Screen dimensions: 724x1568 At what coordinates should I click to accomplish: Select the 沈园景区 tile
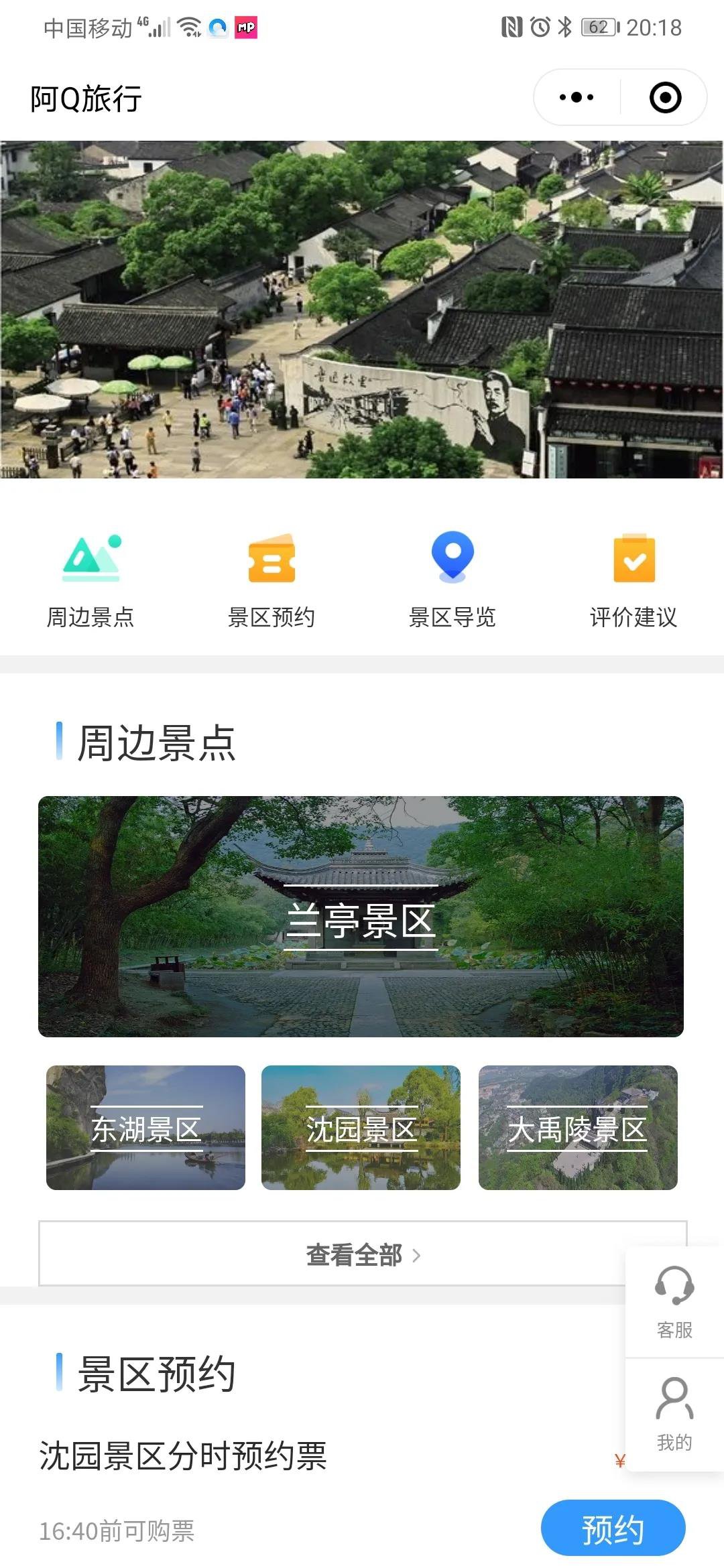pos(361,1128)
